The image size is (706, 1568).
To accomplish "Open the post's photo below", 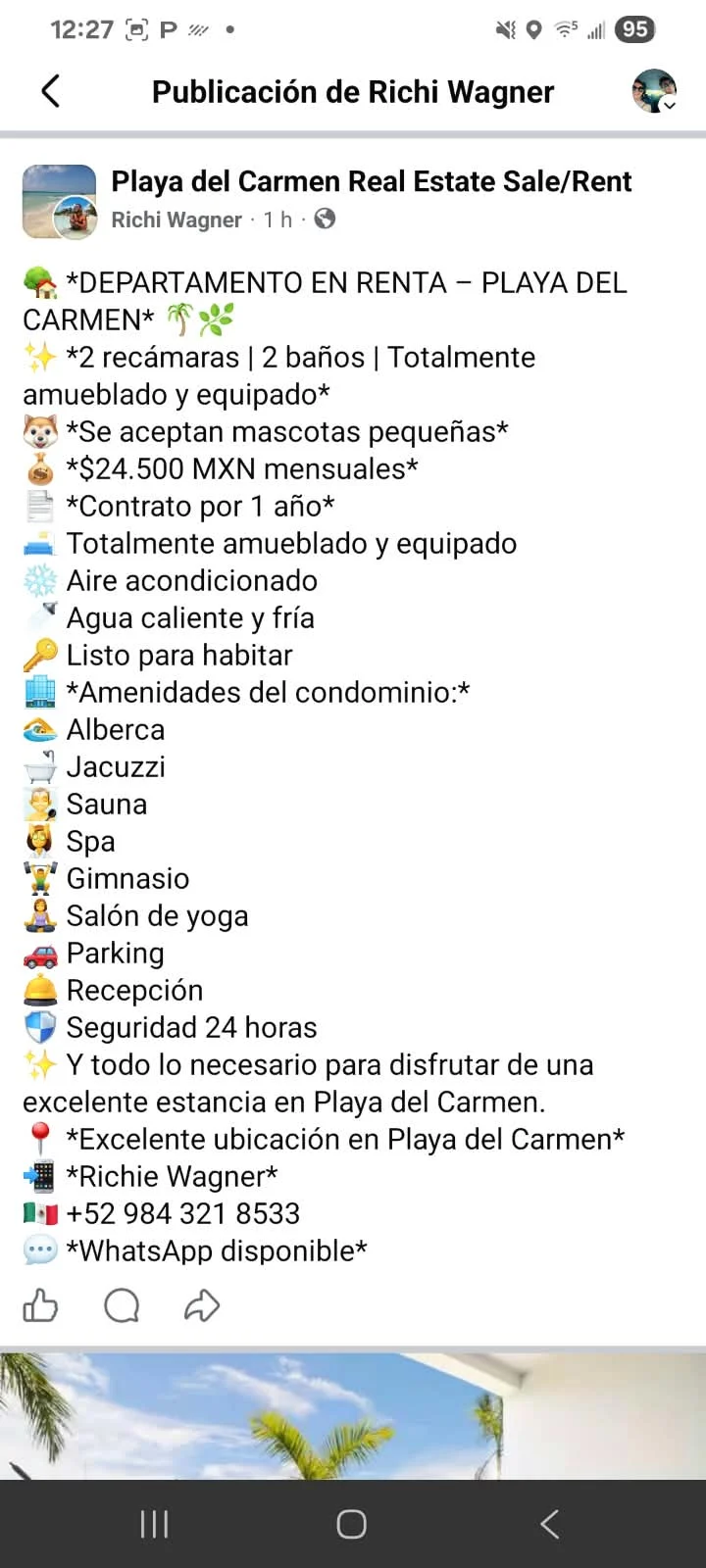I will pyautogui.click(x=353, y=1416).
